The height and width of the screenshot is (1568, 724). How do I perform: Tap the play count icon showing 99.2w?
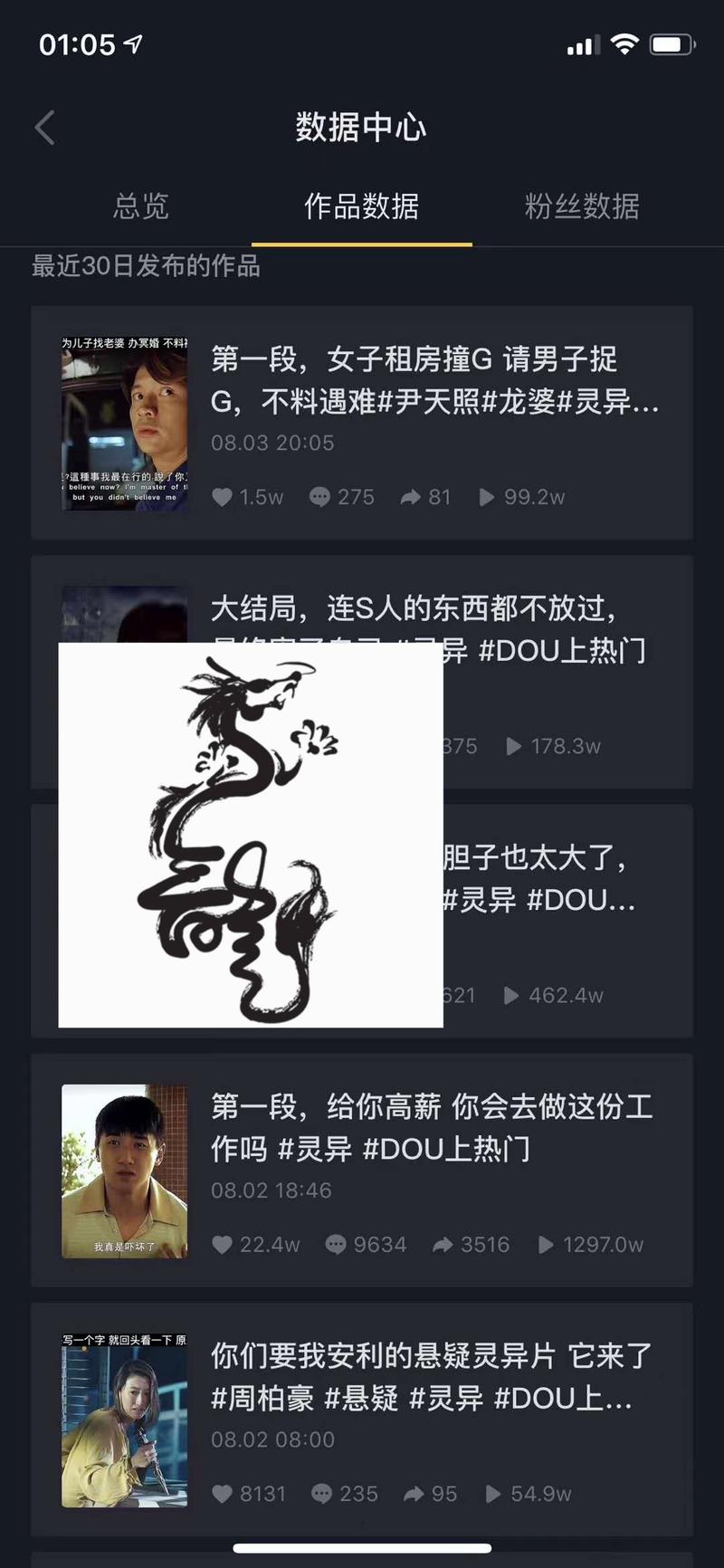(x=485, y=497)
